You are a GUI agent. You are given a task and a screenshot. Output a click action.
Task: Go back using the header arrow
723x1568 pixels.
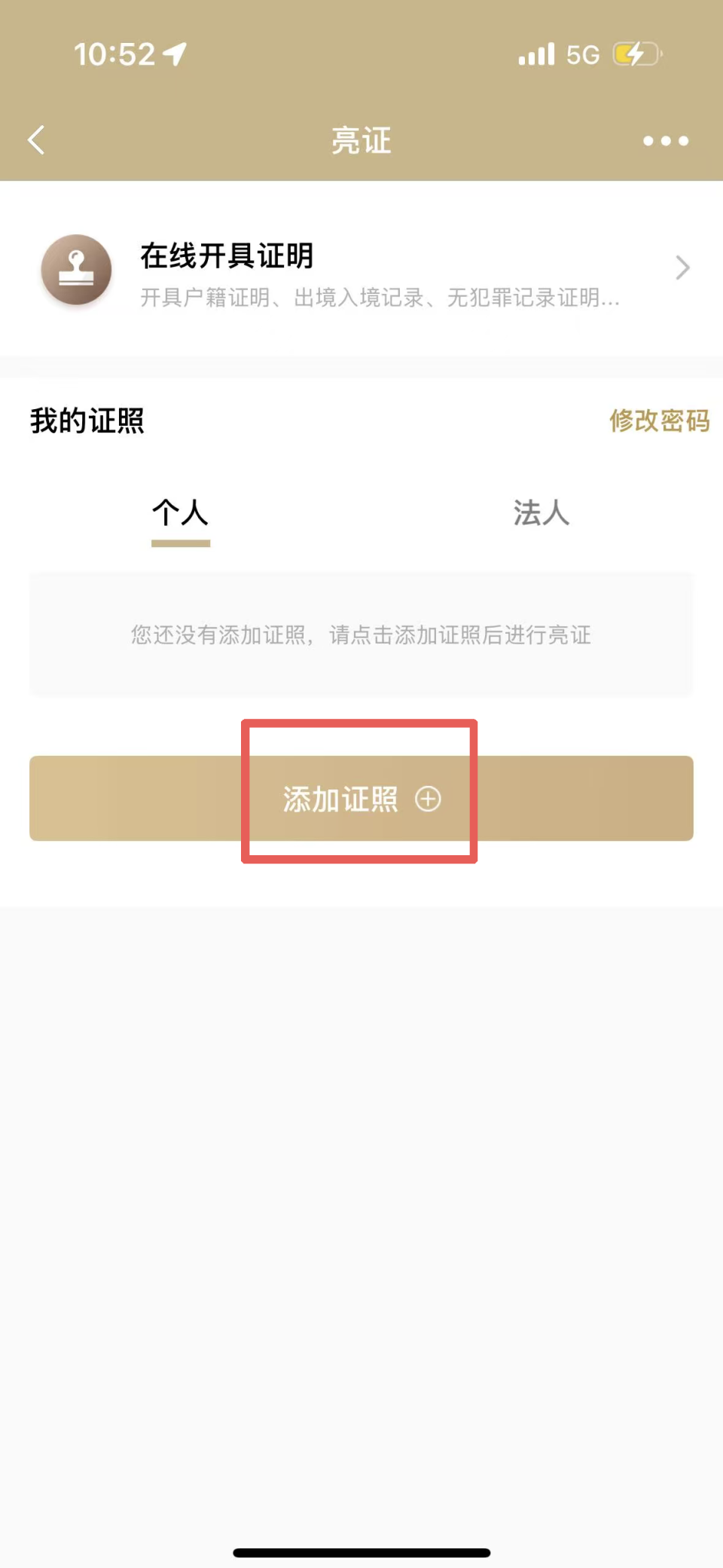[x=36, y=140]
